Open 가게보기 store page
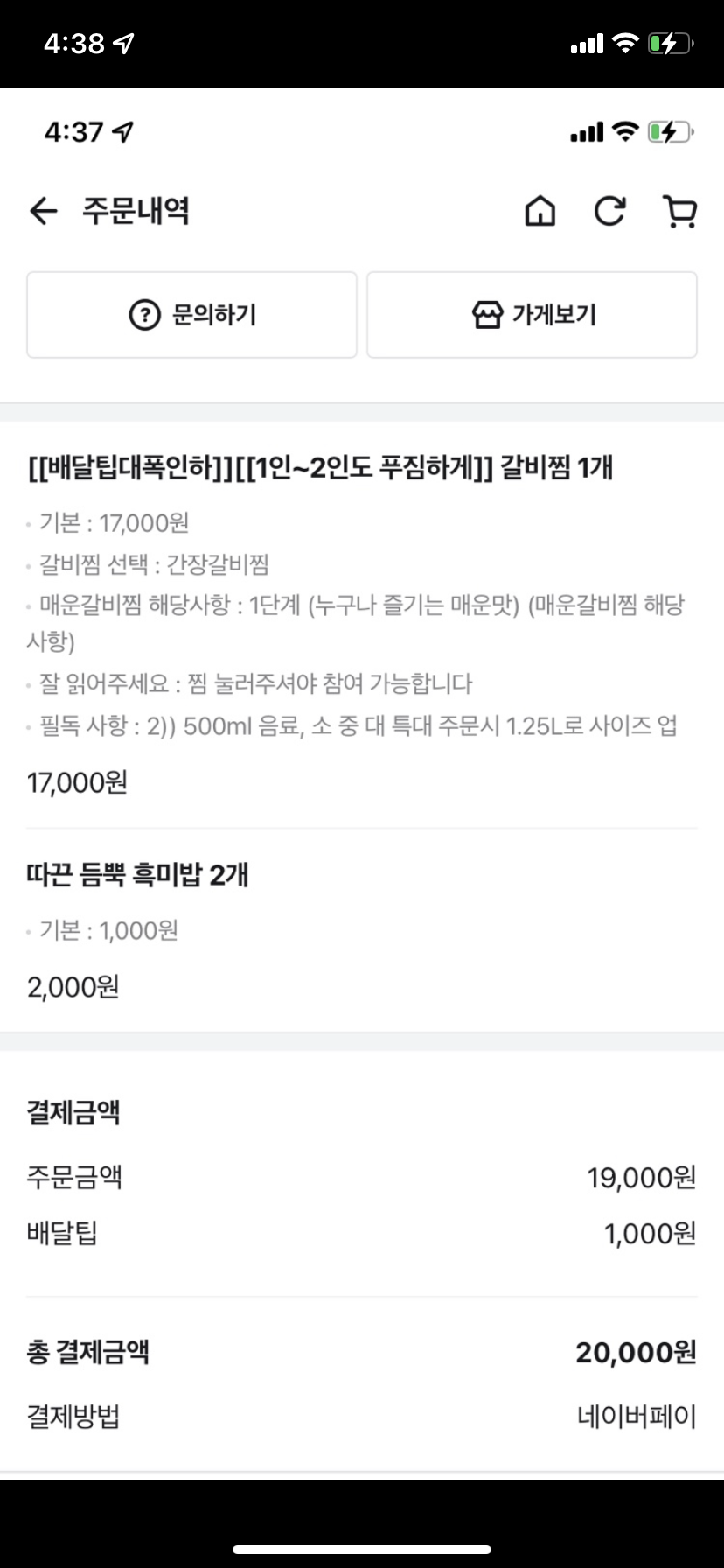This screenshot has height=1568, width=724. tap(532, 315)
